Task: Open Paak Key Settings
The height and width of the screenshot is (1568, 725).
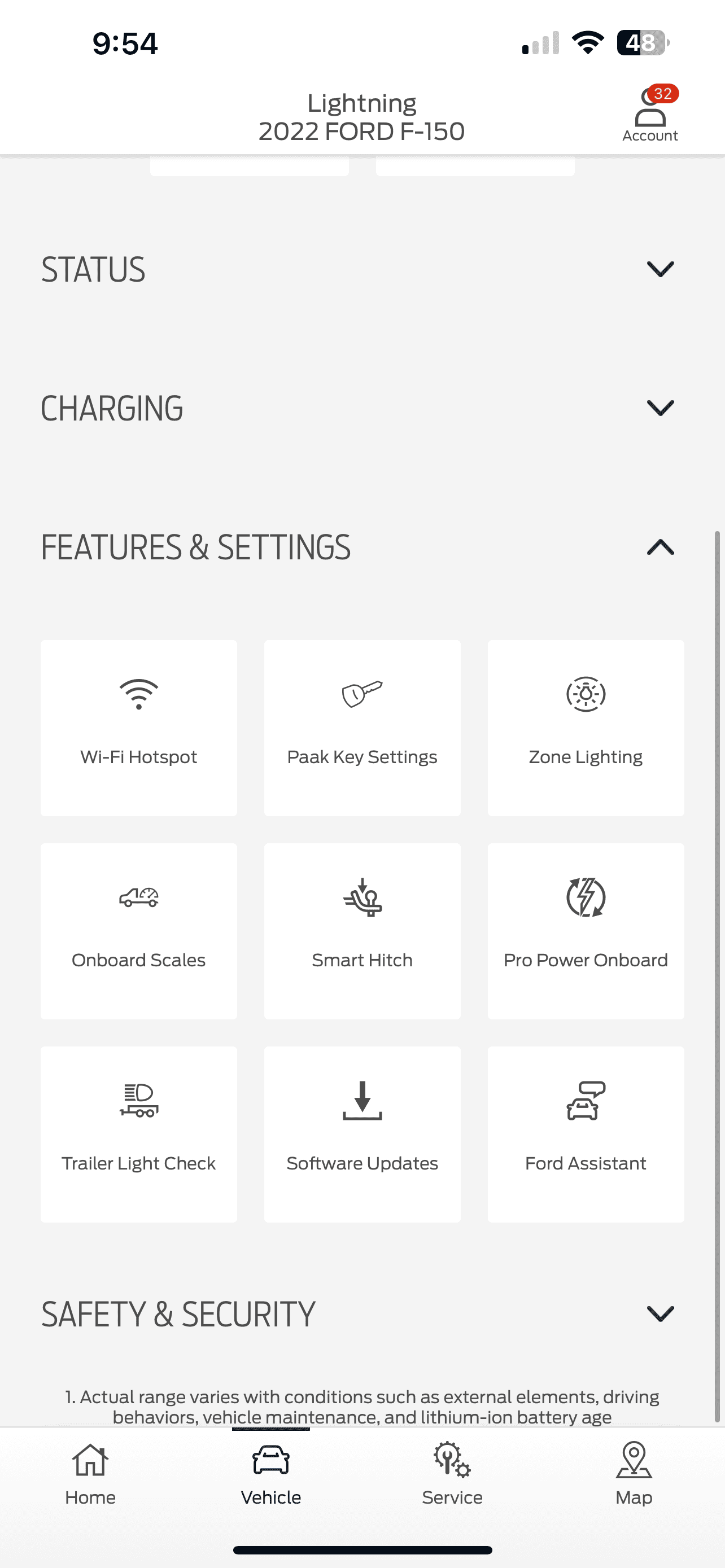Action: click(362, 728)
